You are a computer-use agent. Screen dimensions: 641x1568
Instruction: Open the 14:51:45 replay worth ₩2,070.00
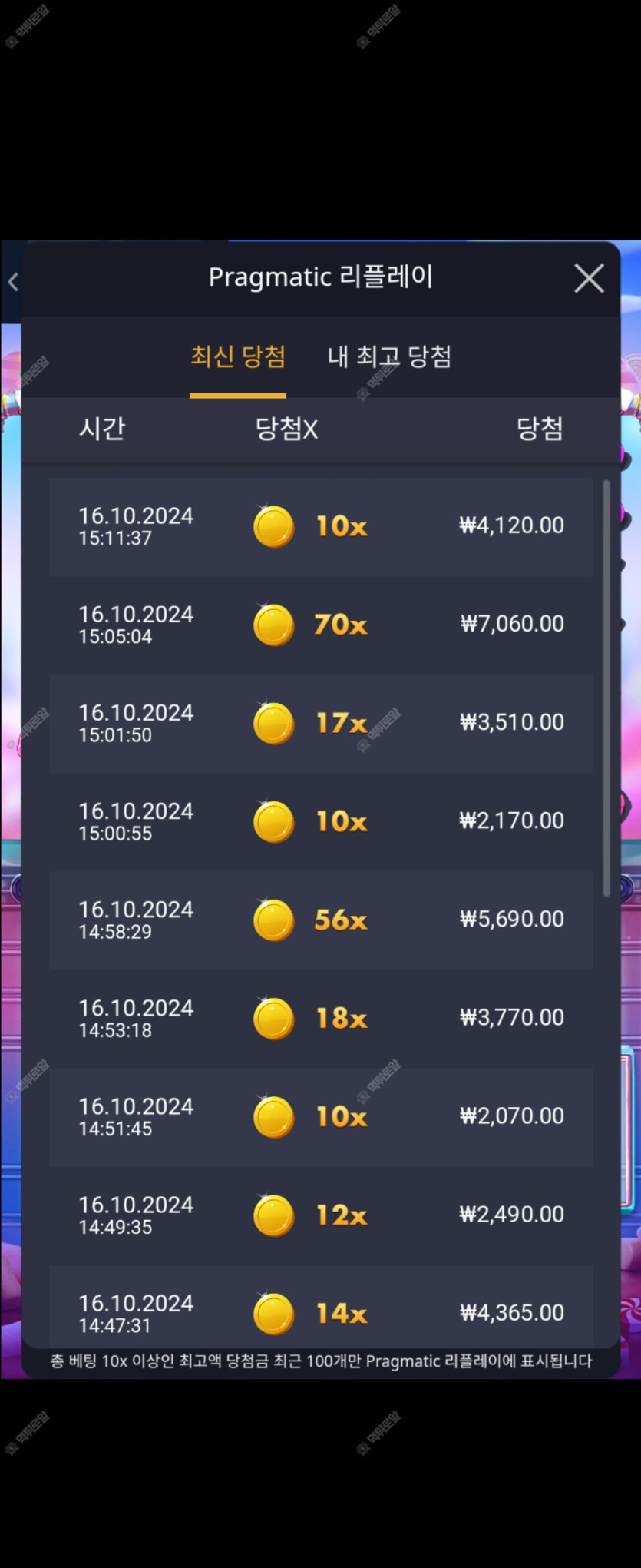(320, 1116)
